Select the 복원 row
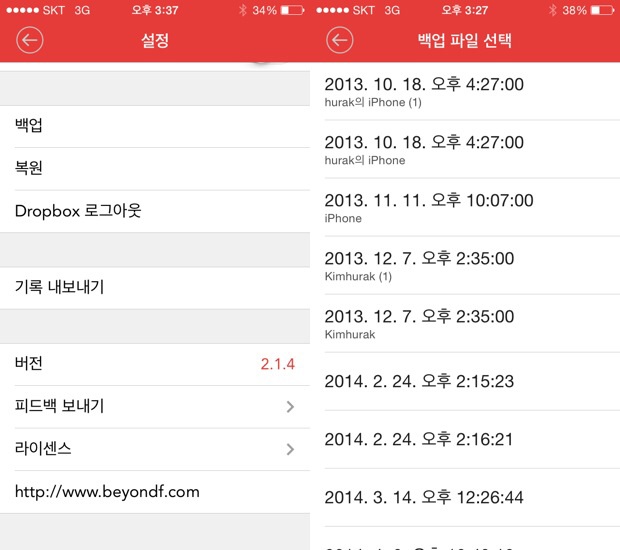Screen dimensions: 620x550 (155, 168)
